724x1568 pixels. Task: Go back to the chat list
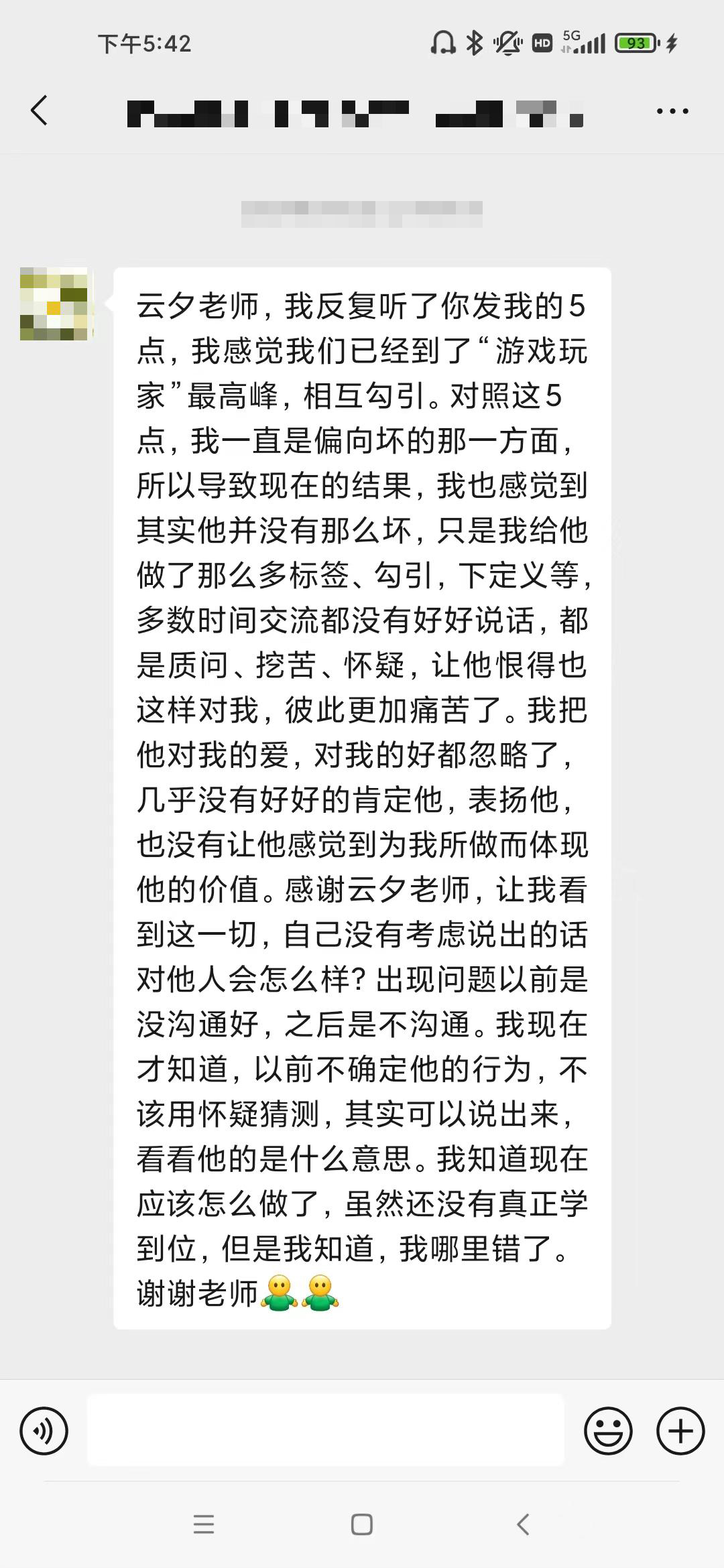point(40,111)
